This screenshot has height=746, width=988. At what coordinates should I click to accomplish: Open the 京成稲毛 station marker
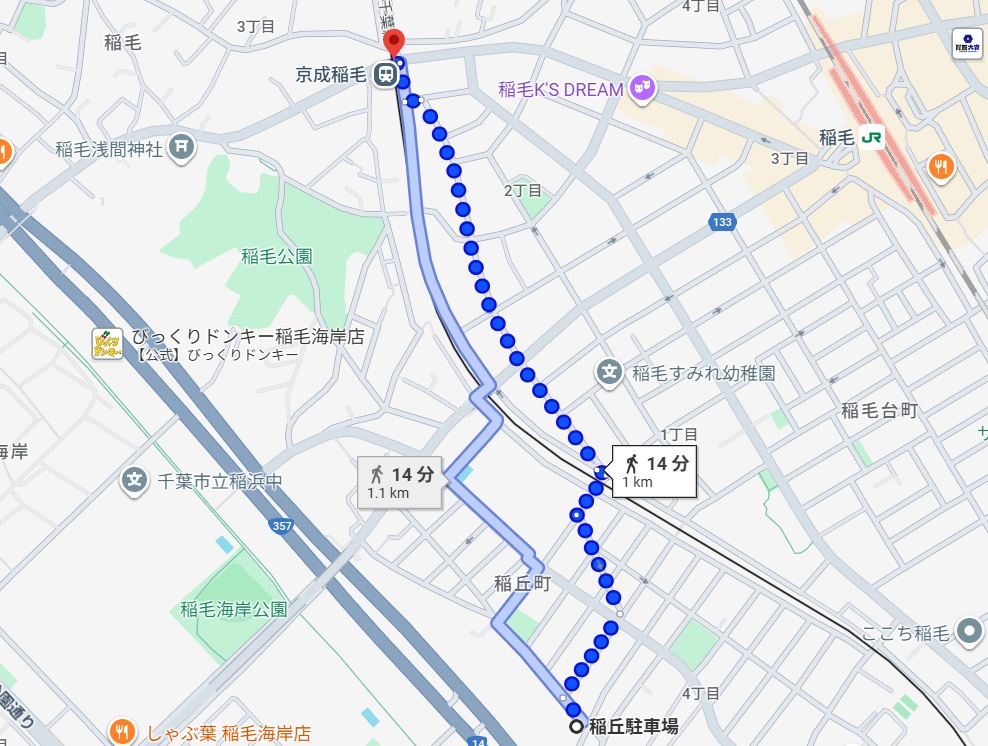pyautogui.click(x=383, y=74)
